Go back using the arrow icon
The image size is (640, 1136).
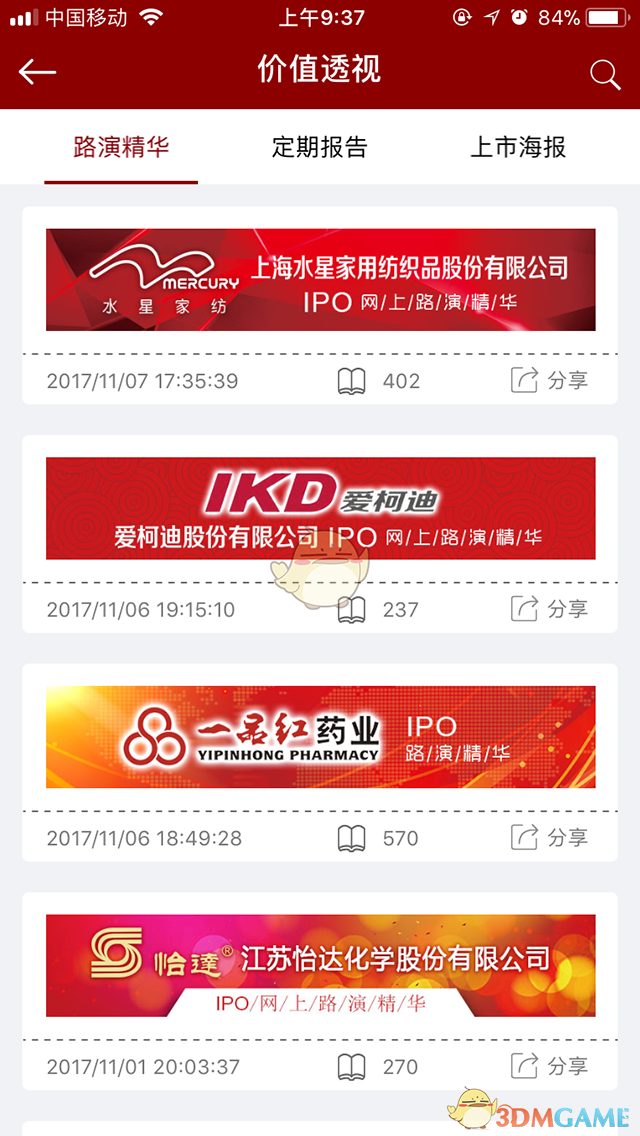pyautogui.click(x=37, y=72)
